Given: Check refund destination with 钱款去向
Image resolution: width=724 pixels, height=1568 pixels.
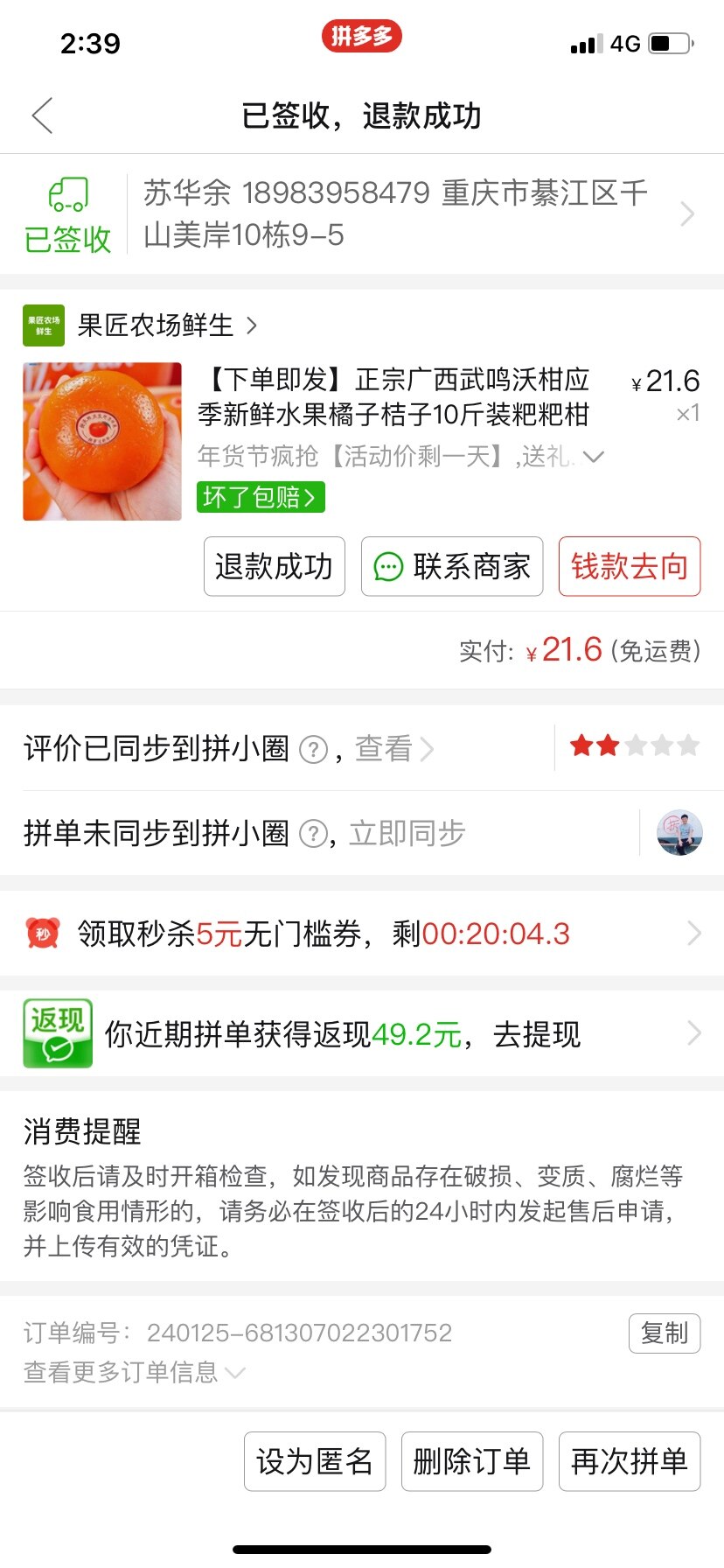Looking at the screenshot, I should pyautogui.click(x=629, y=567).
